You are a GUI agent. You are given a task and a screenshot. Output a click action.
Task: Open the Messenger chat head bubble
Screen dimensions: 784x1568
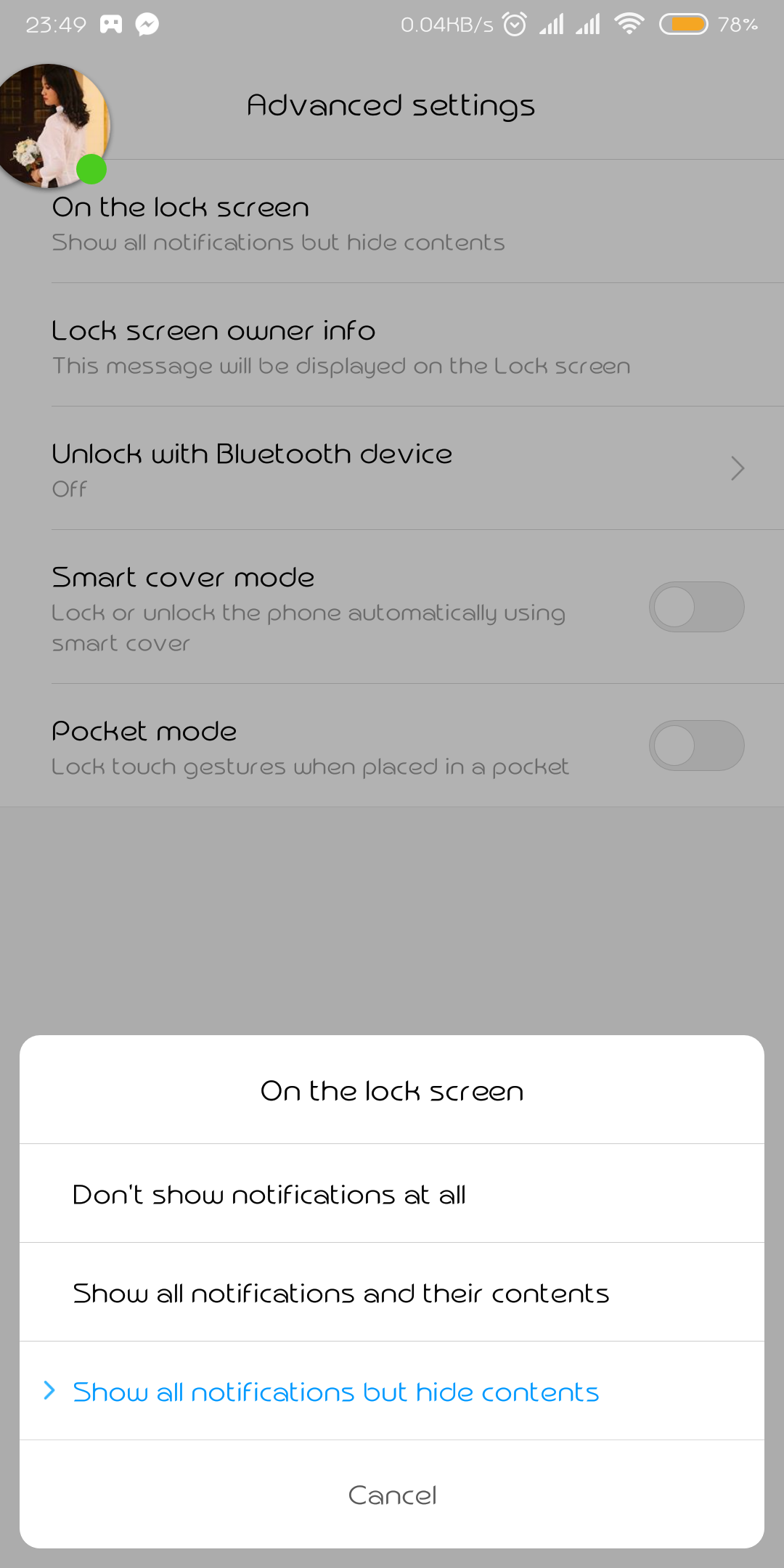52,126
